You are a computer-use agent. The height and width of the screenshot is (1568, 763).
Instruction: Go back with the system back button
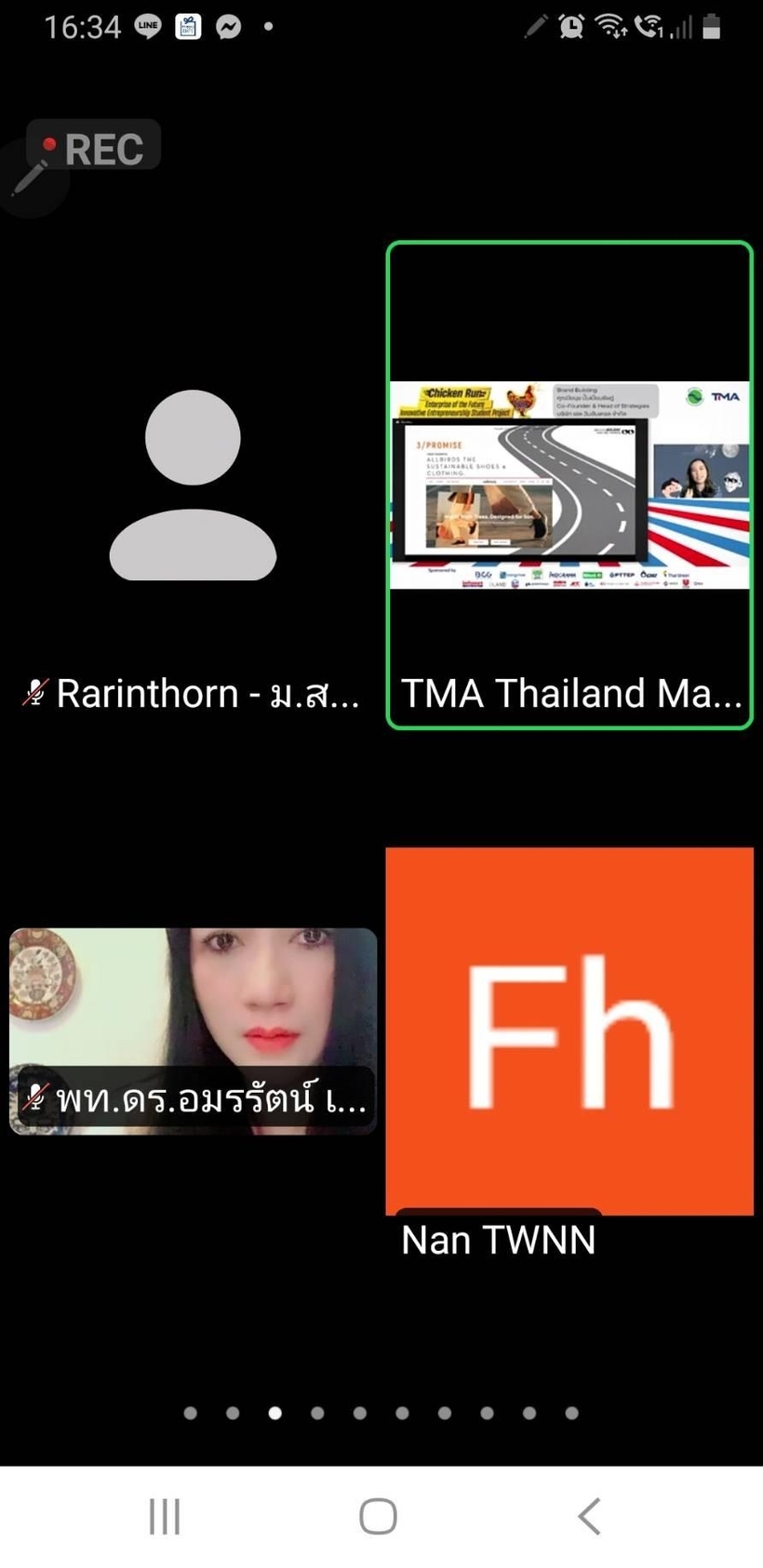(590, 1516)
